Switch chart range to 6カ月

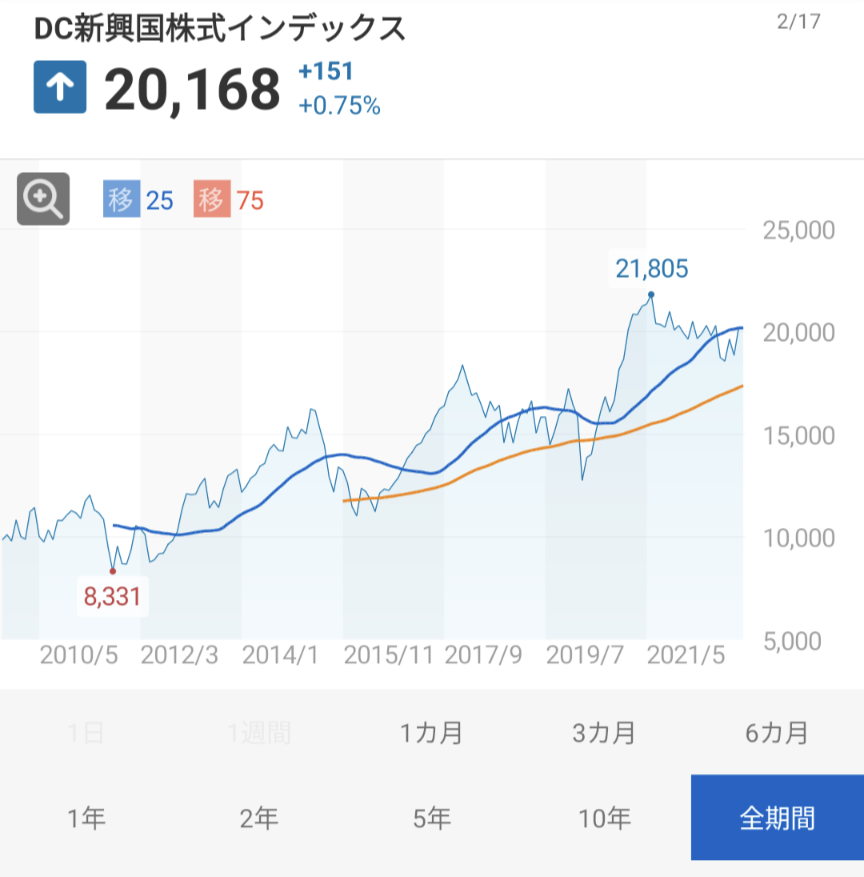click(777, 733)
